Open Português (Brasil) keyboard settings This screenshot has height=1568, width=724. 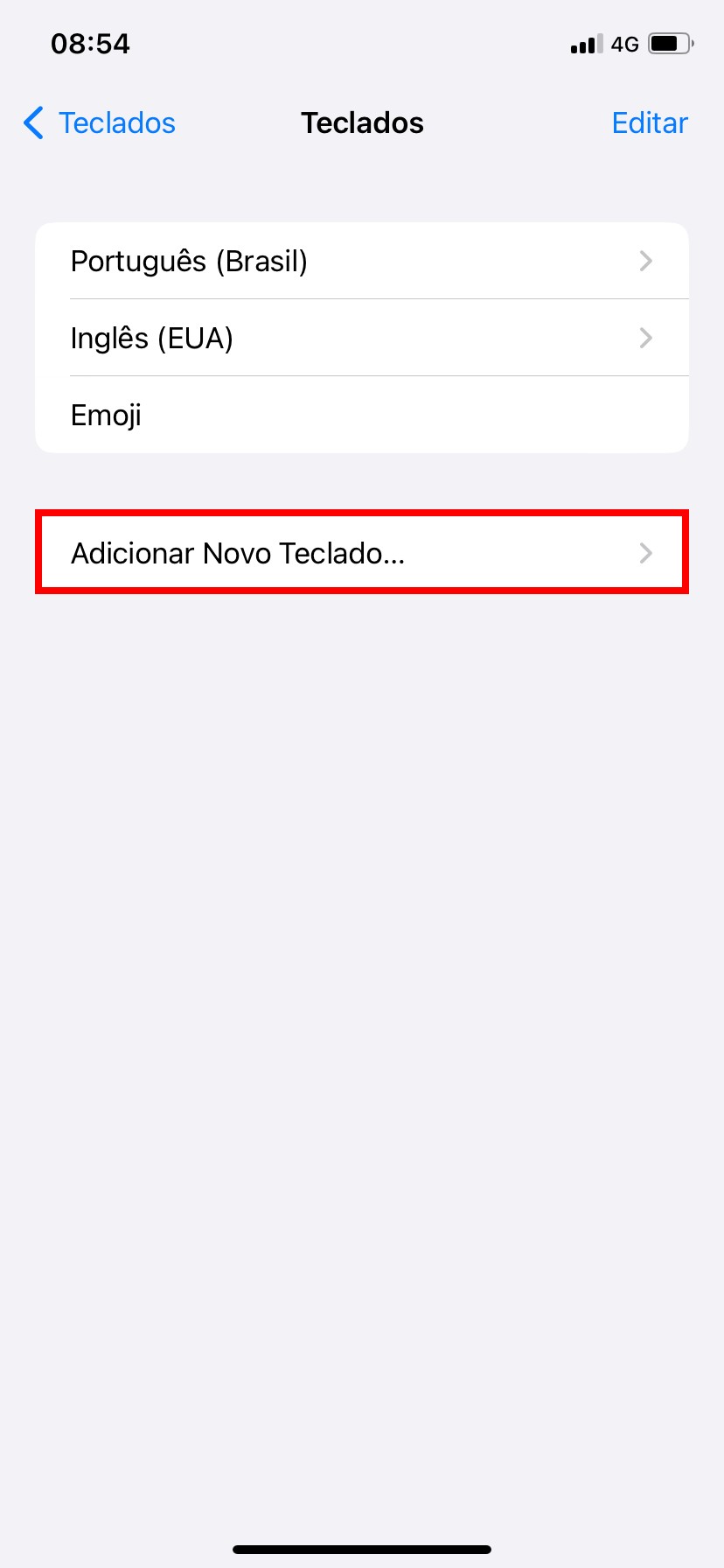pyautogui.click(x=361, y=261)
